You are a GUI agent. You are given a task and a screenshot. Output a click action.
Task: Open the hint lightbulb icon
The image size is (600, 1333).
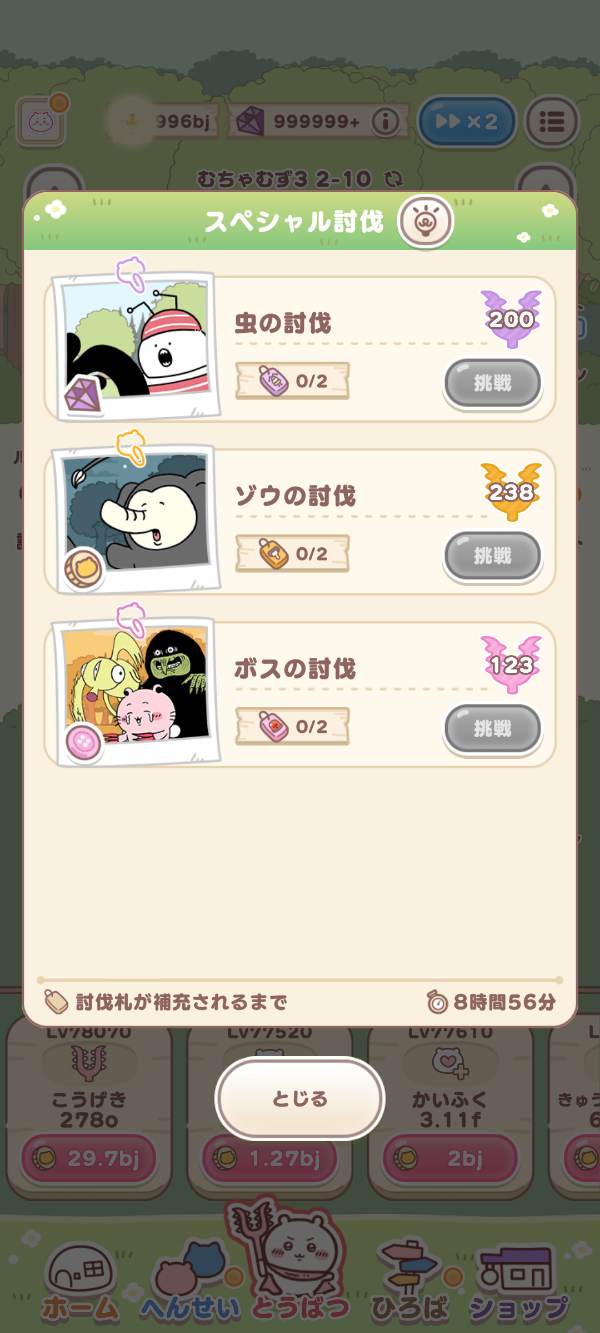[x=426, y=221]
